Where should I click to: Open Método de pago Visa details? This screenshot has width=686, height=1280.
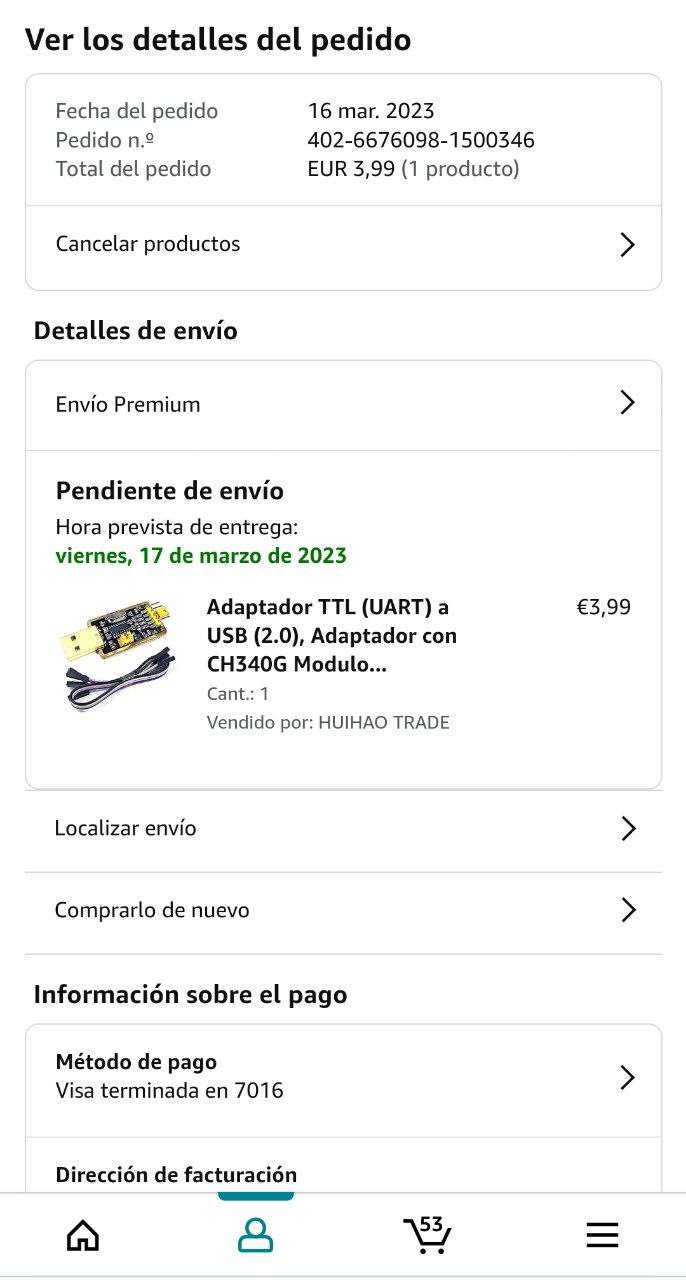point(343,1076)
